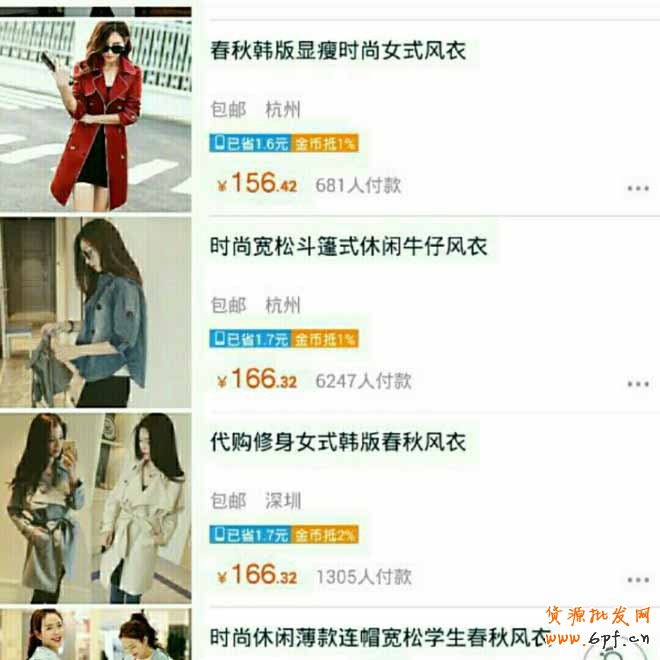Open more options for the ¥156.42 coat
Image resolution: width=660 pixels, height=660 pixels.
(x=638, y=187)
